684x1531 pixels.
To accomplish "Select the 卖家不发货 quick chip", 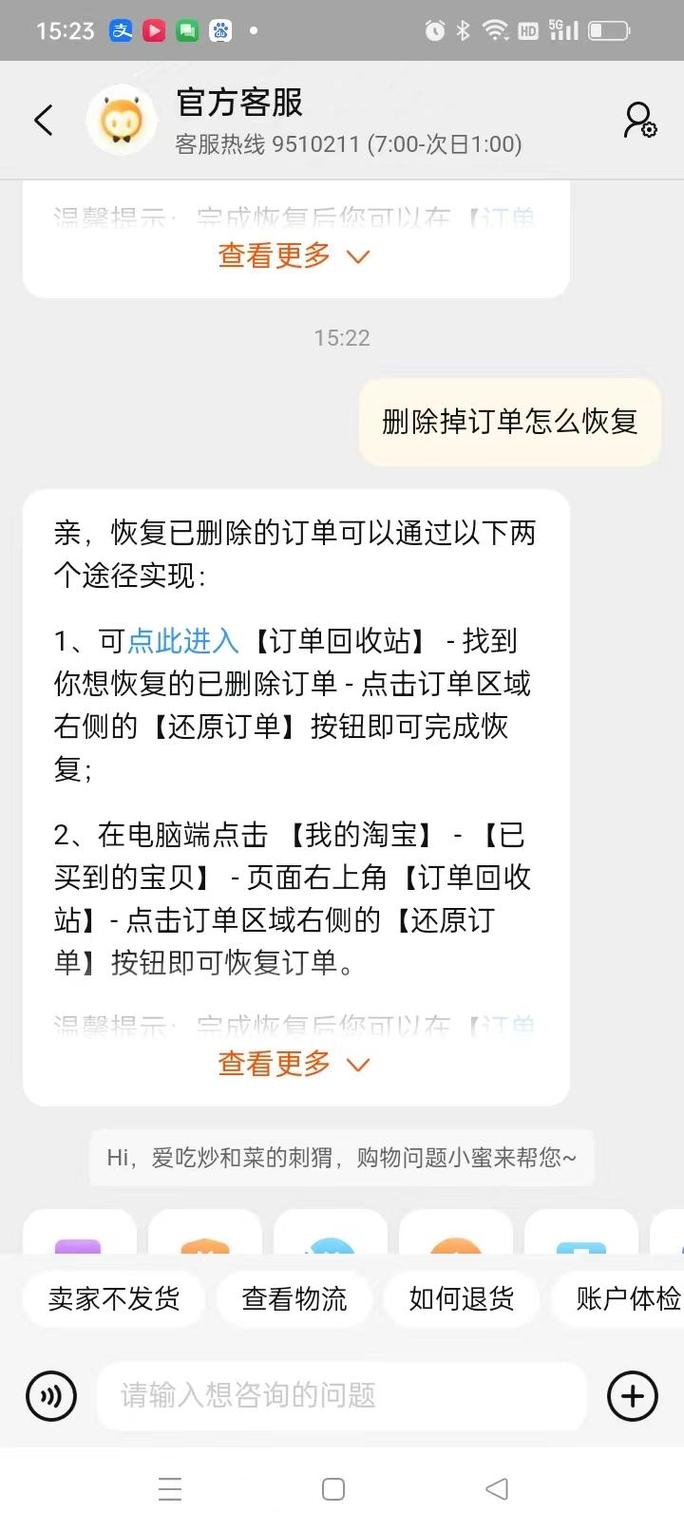I will click(x=114, y=1298).
